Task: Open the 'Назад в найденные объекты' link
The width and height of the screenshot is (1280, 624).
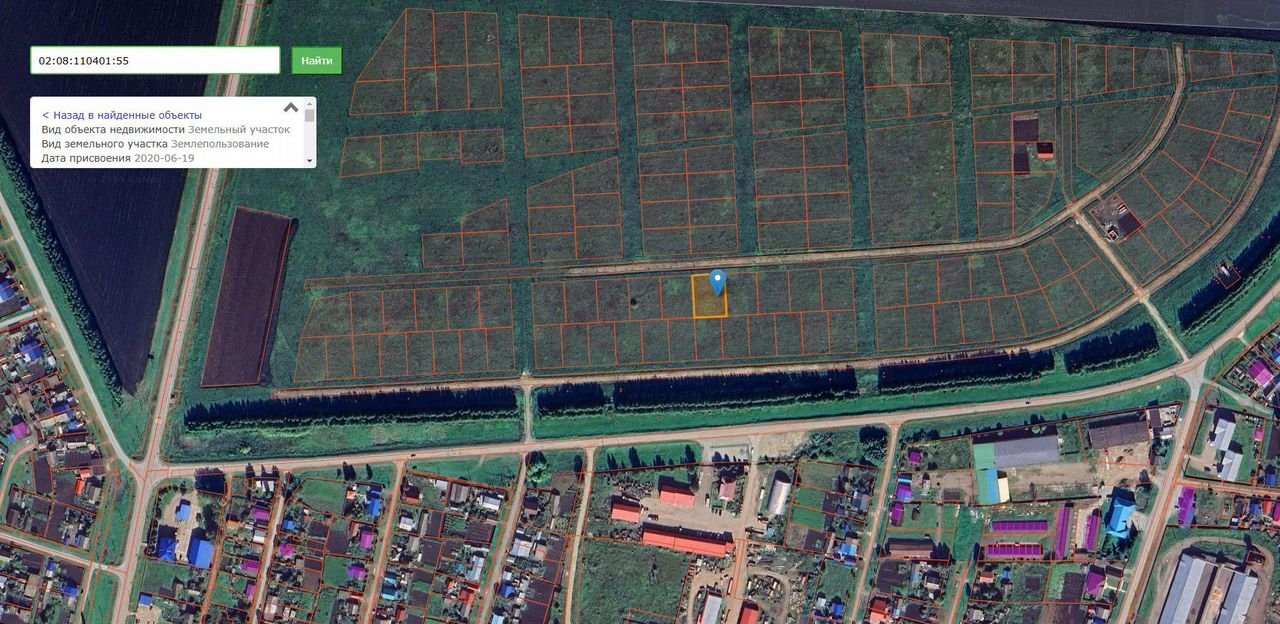Action: 122,115
